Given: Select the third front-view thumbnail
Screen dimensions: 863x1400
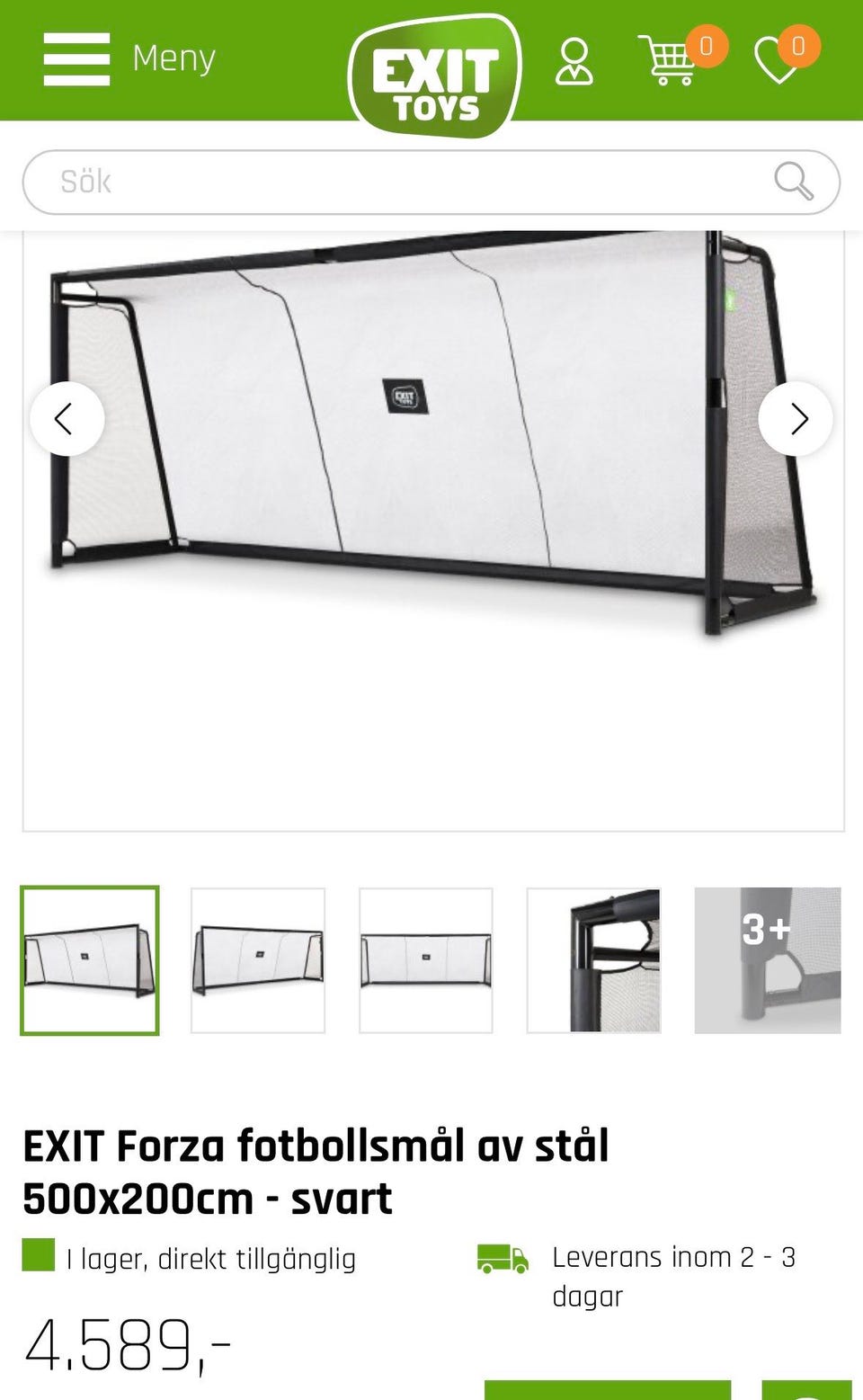Looking at the screenshot, I should (x=426, y=960).
